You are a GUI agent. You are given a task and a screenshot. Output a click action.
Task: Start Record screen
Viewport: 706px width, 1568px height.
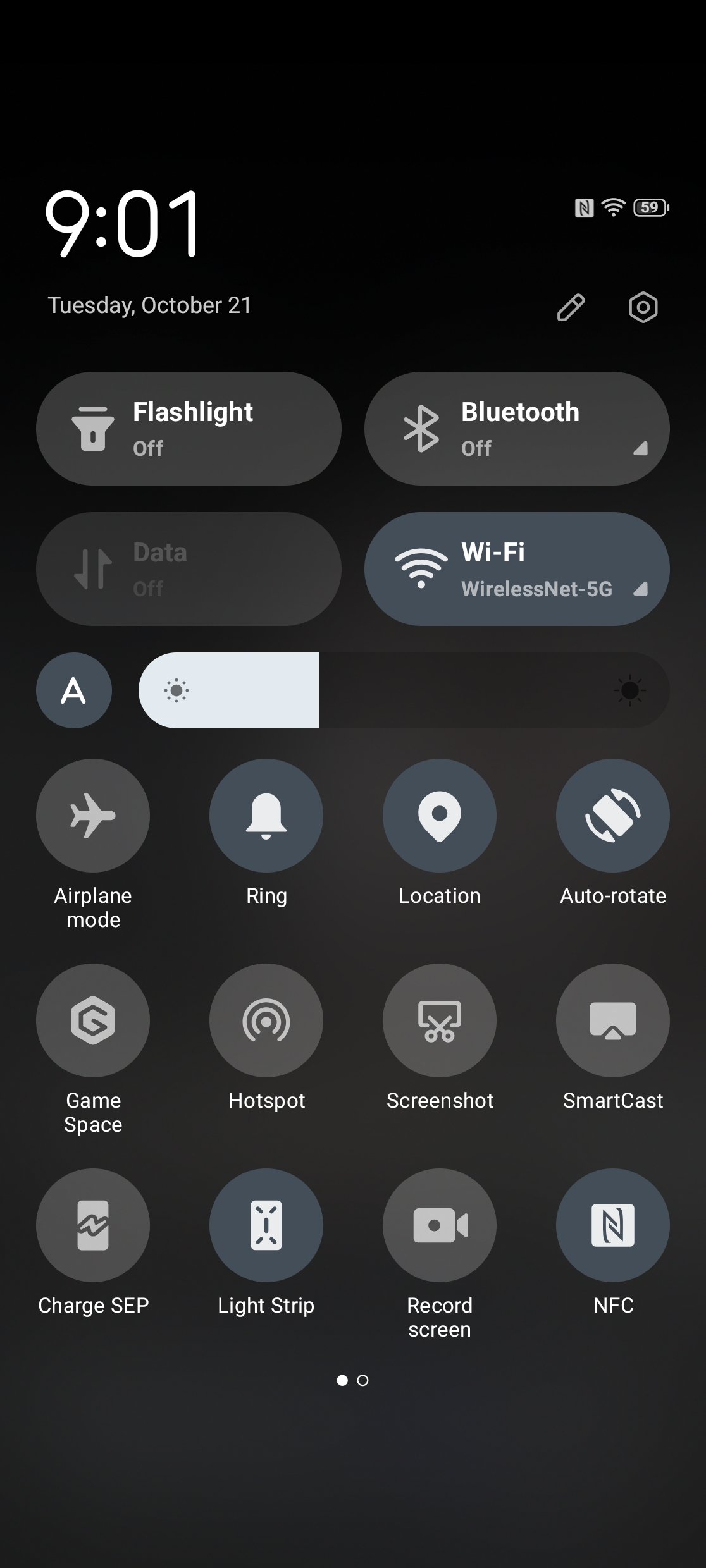click(x=440, y=1225)
